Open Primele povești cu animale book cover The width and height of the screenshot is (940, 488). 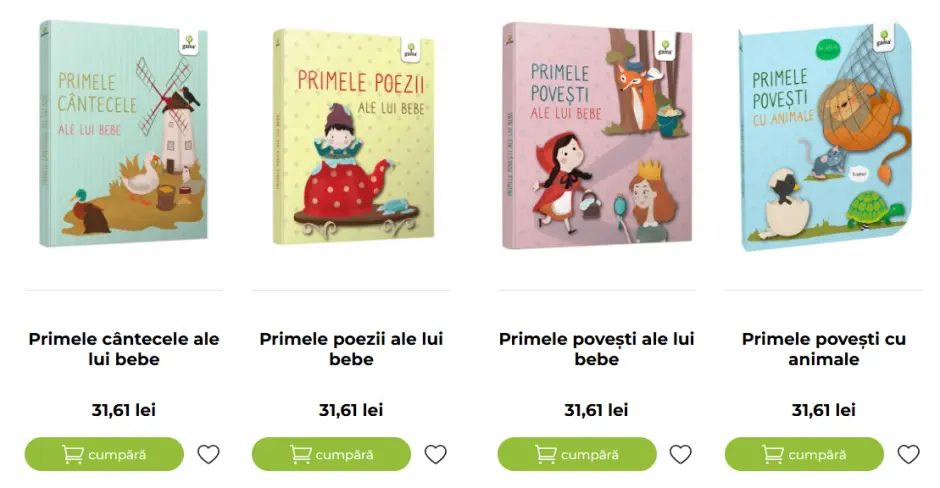point(824,135)
